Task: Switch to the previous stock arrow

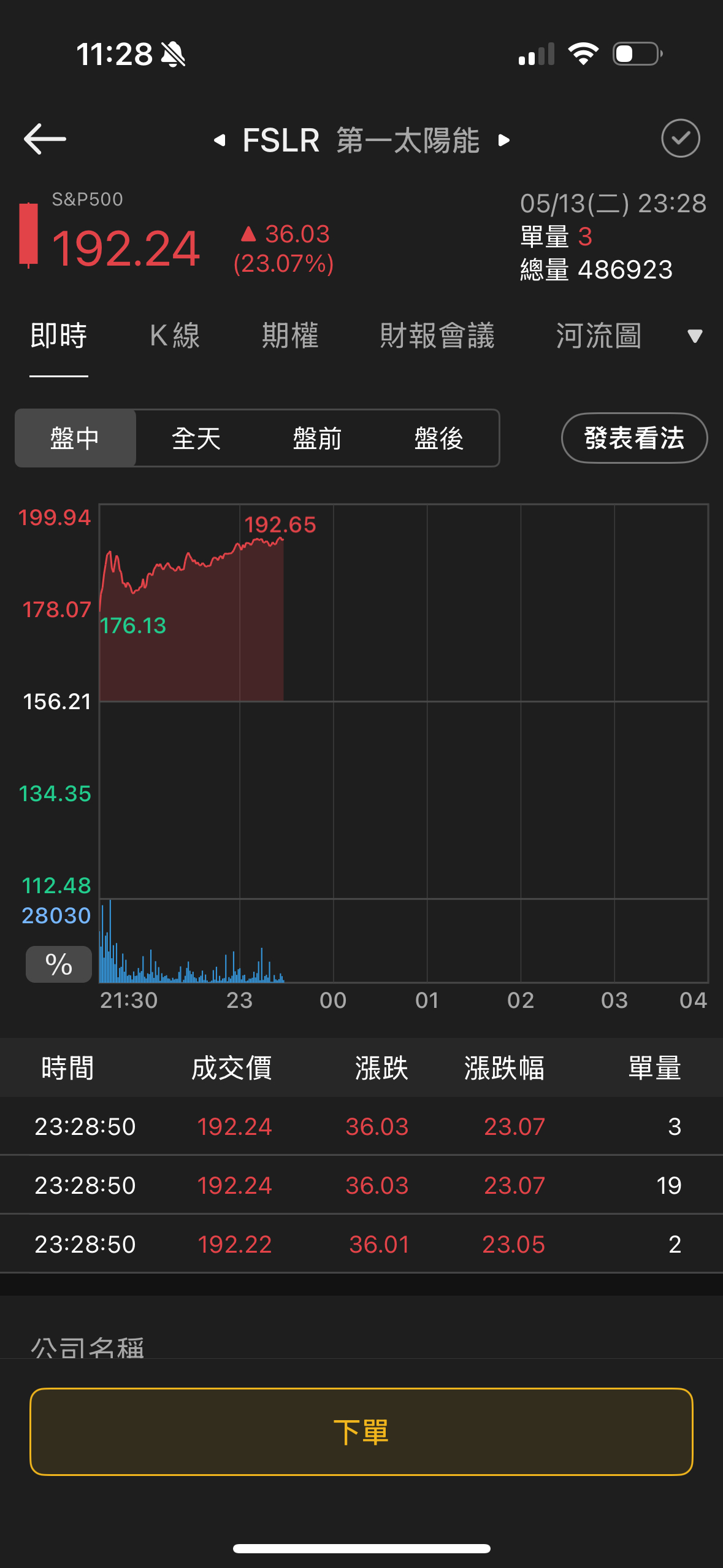Action: [x=219, y=140]
